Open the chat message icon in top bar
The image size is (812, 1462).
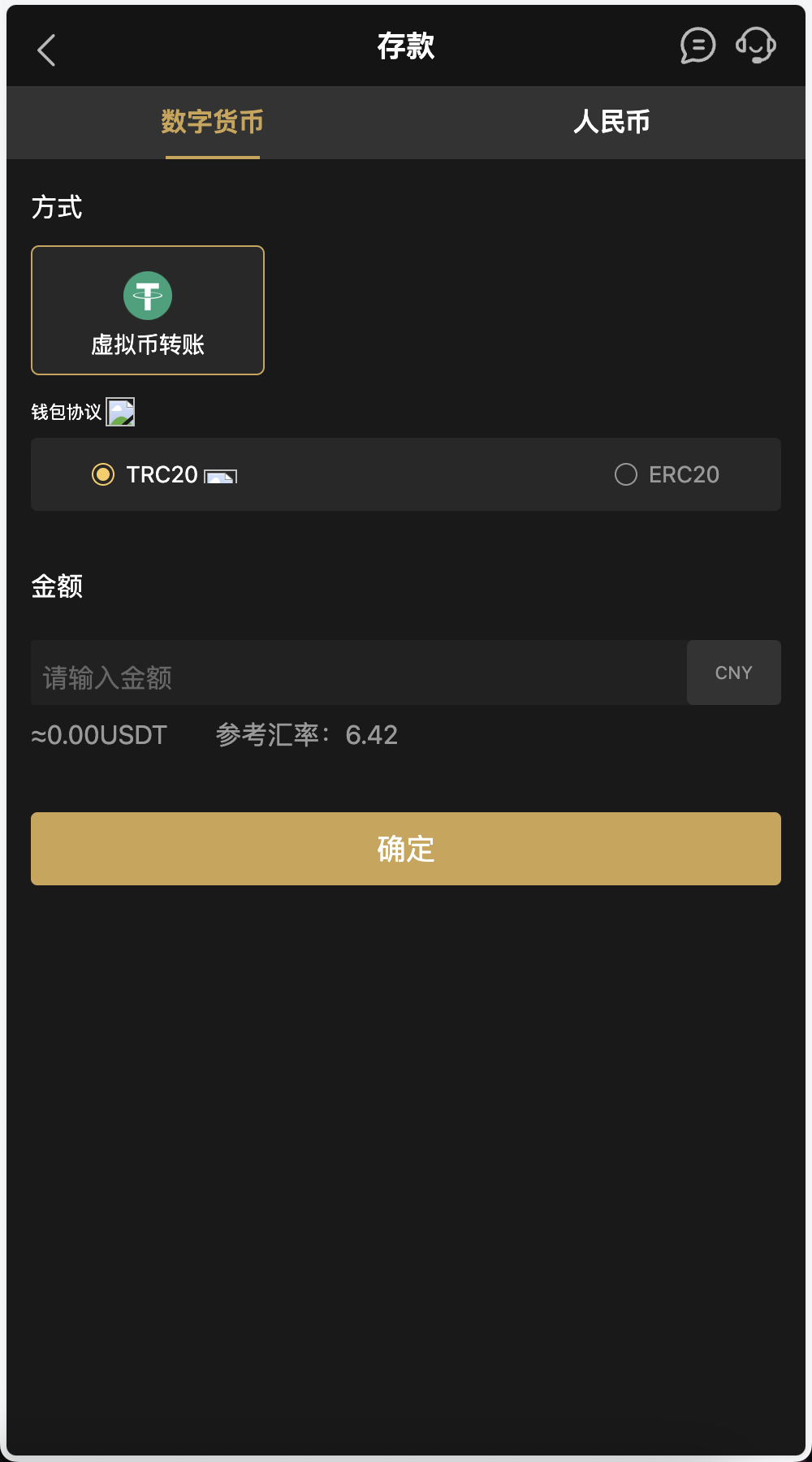click(x=697, y=45)
